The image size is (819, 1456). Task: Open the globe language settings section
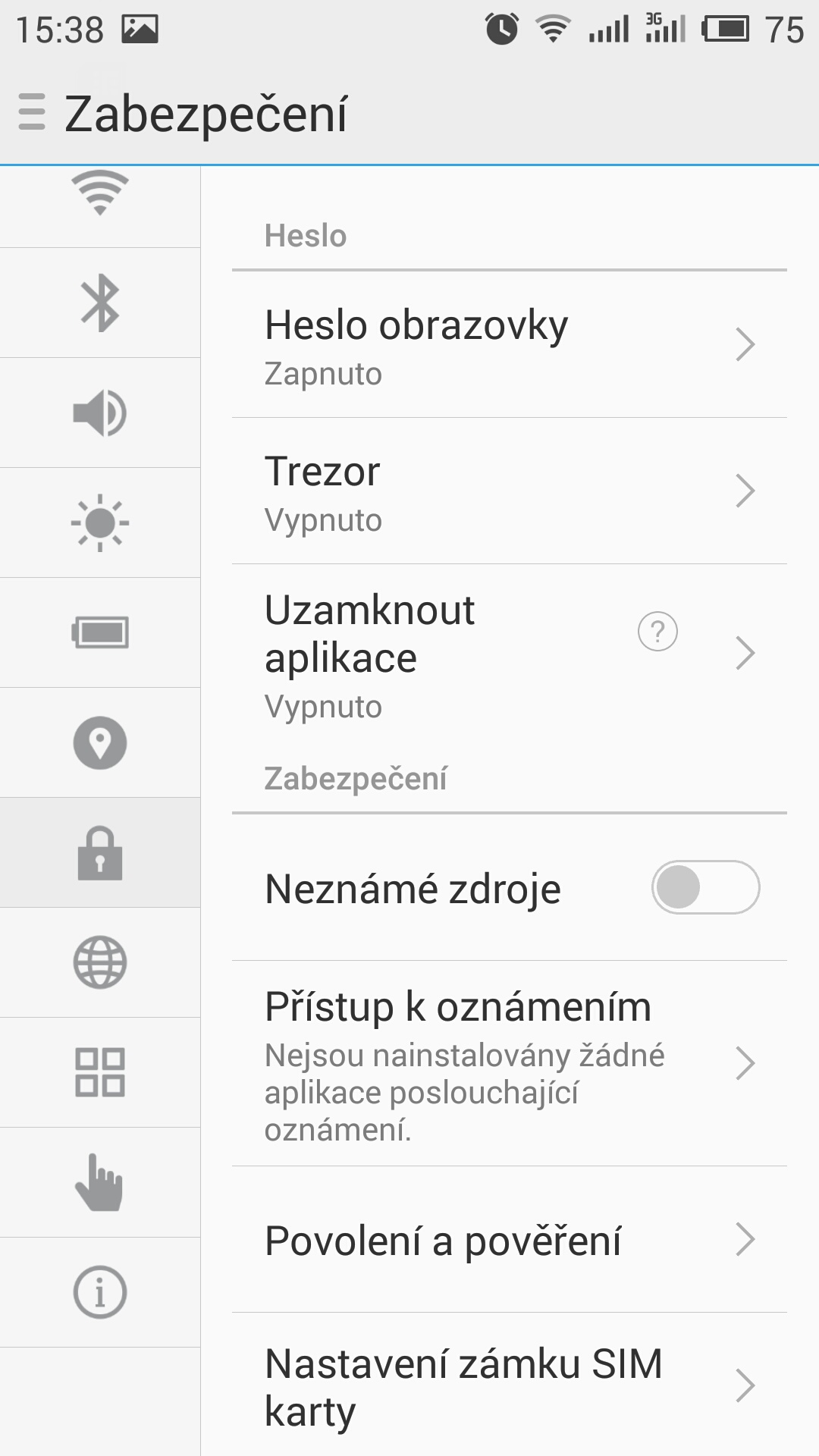pyautogui.click(x=99, y=962)
